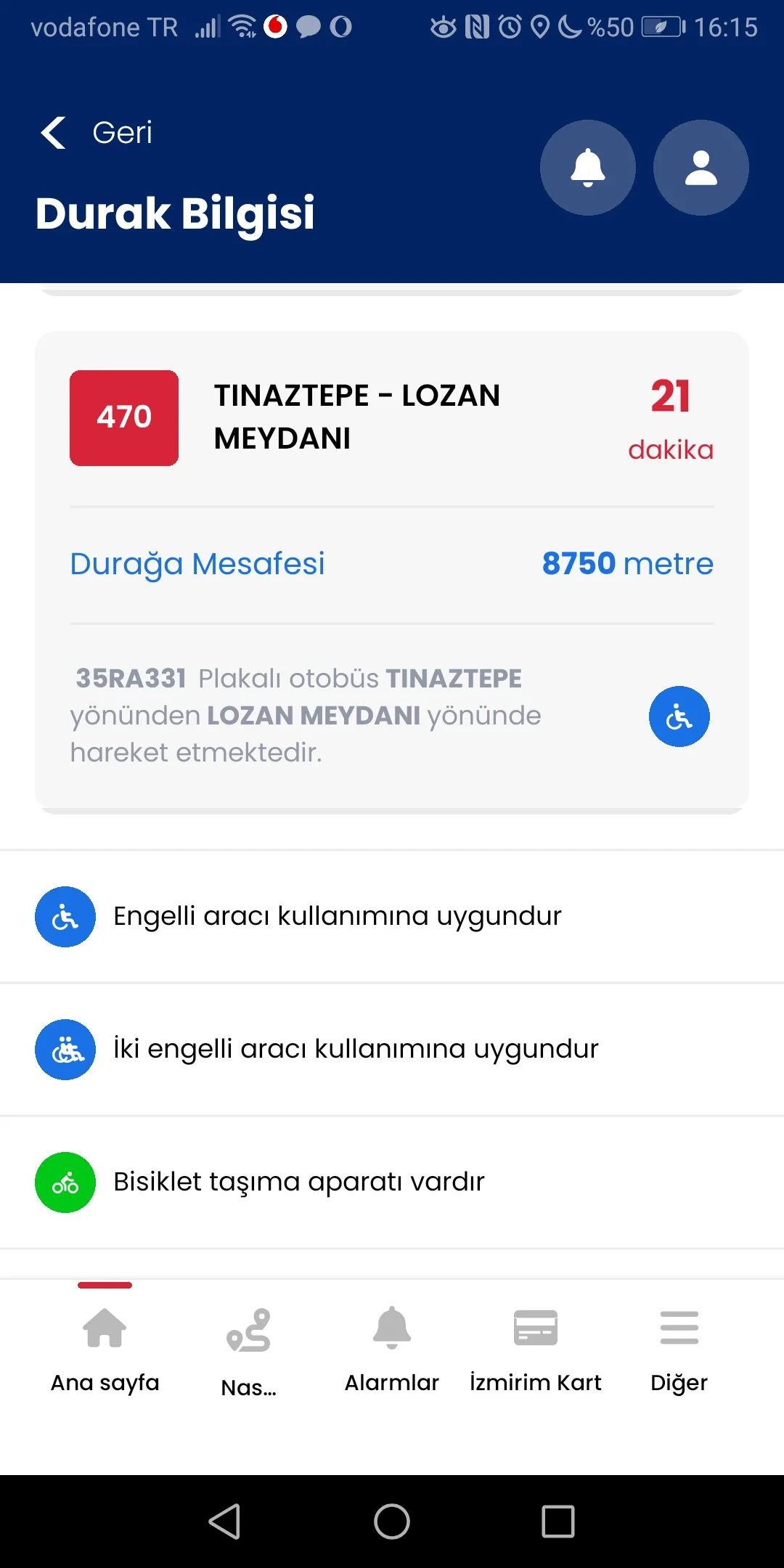
Task: Open the Nas... navigation tab
Action: click(248, 1350)
